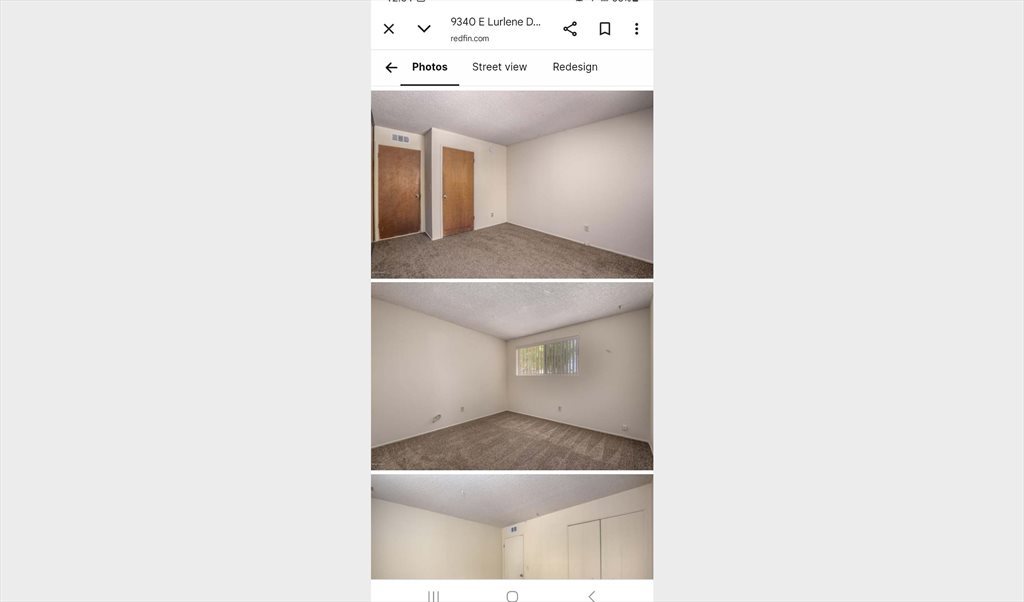Open the room photo with the window
Viewport: 1024px width, 602px height.
[x=512, y=376]
